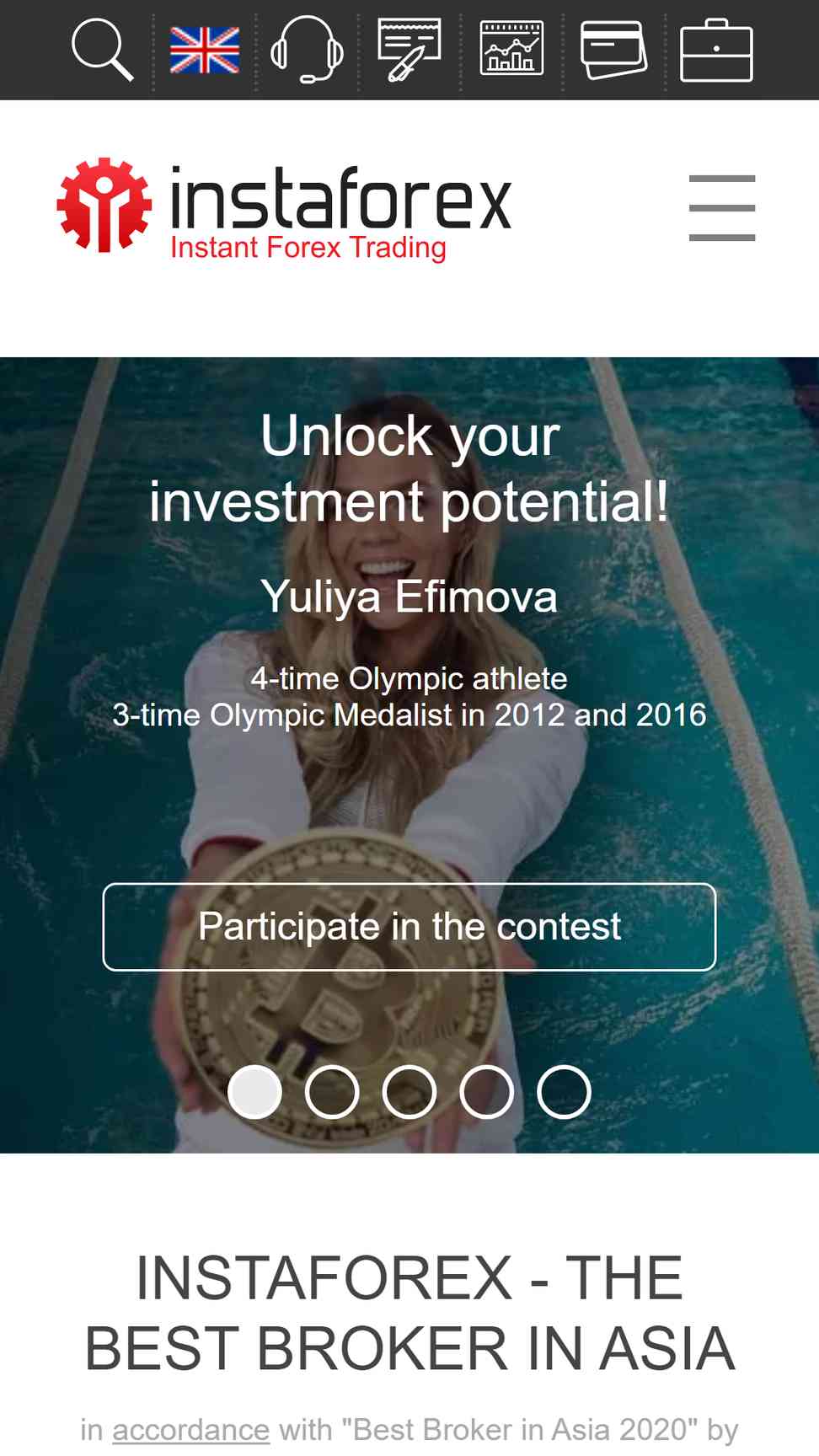Select the first banner slide dot
This screenshot has width=819, height=1456.
coord(254,1092)
